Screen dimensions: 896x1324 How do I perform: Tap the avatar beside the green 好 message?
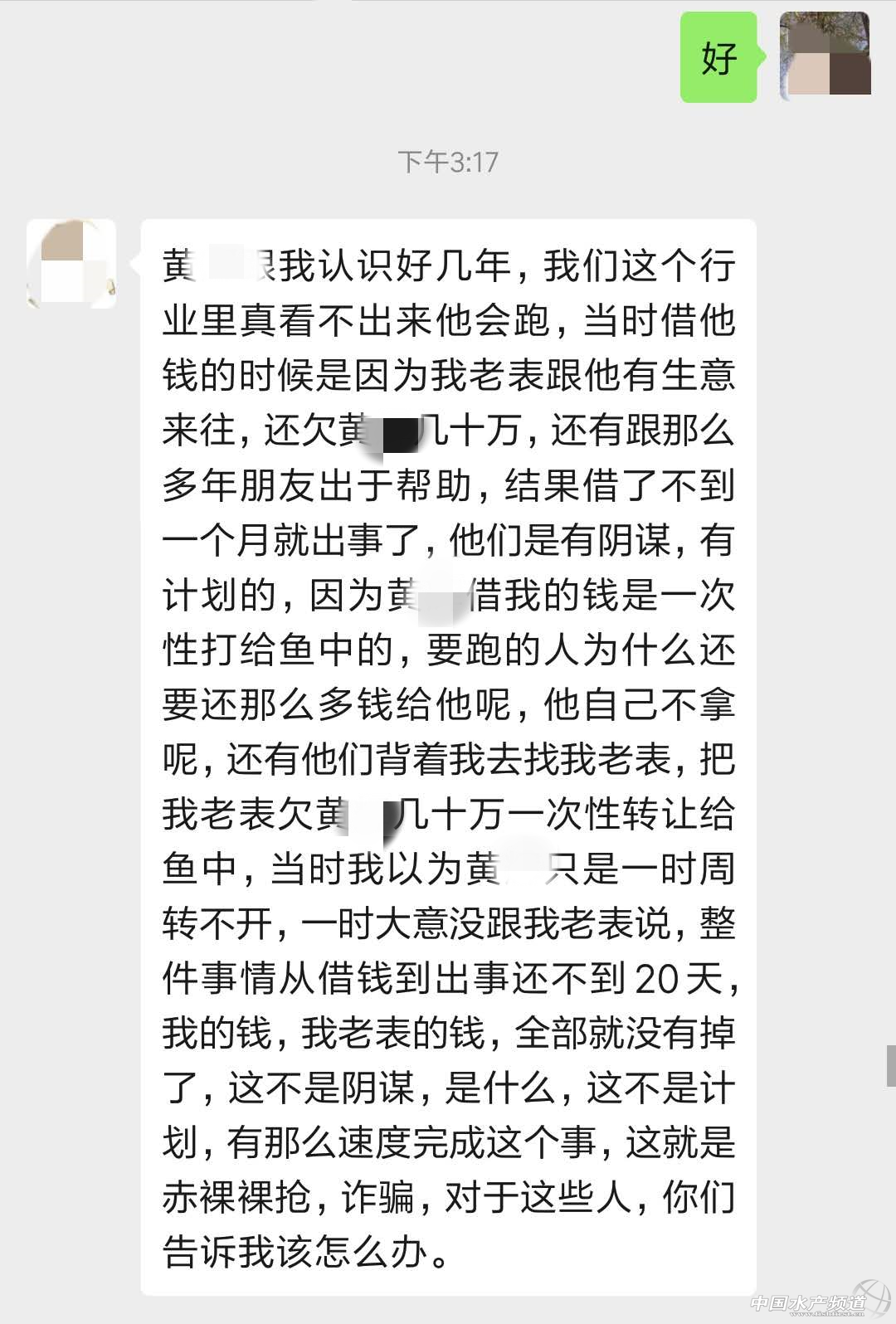click(825, 57)
